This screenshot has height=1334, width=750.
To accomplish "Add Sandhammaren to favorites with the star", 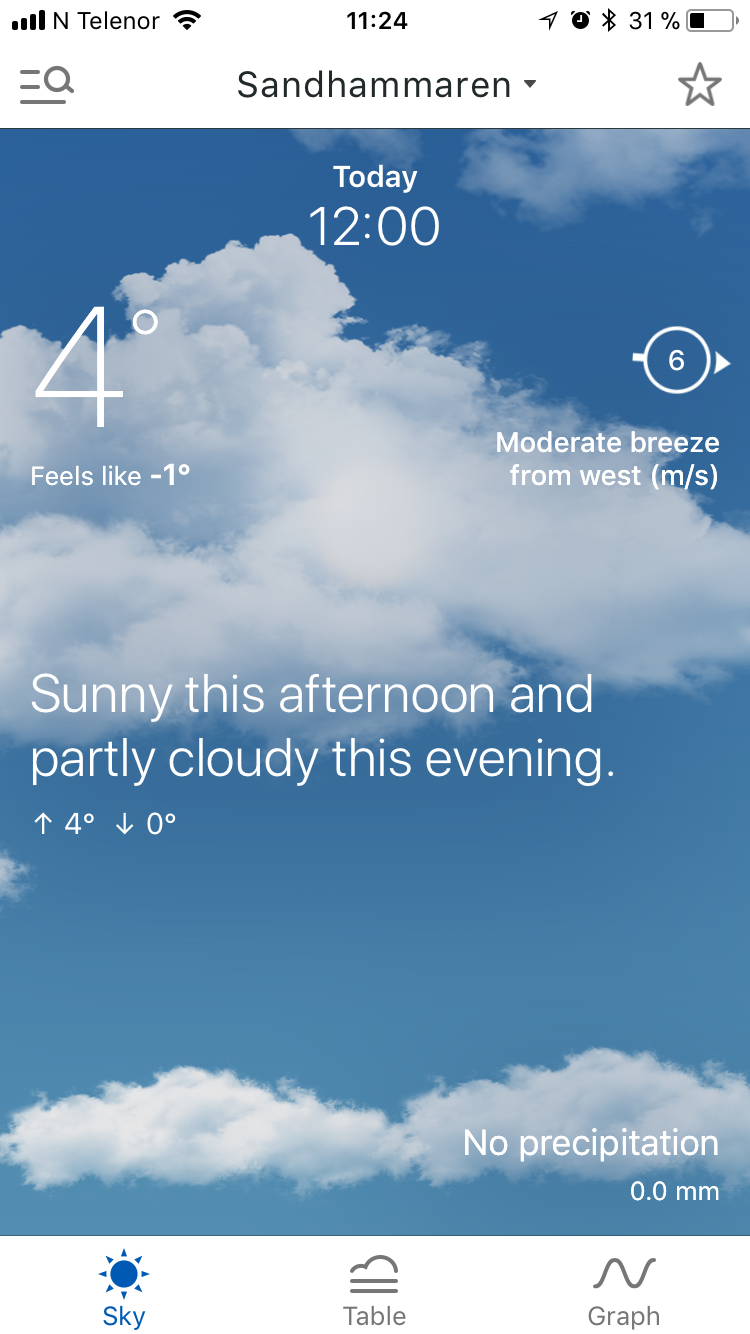I will pos(699,86).
